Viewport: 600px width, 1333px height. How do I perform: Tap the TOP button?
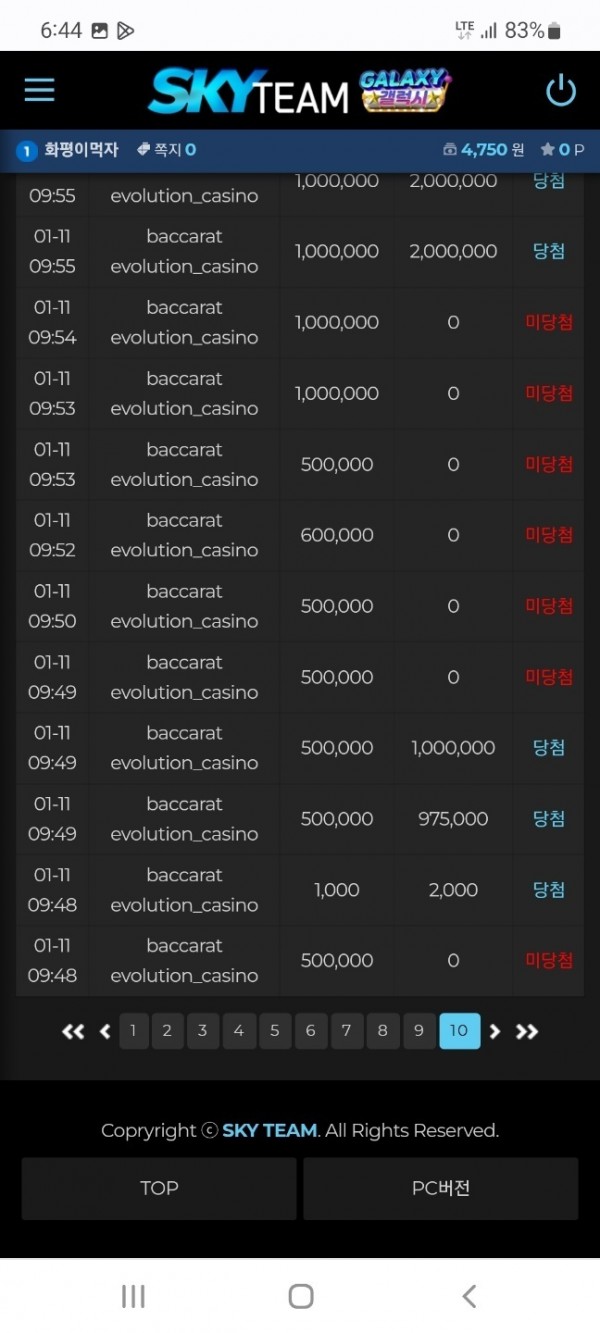tap(159, 1188)
